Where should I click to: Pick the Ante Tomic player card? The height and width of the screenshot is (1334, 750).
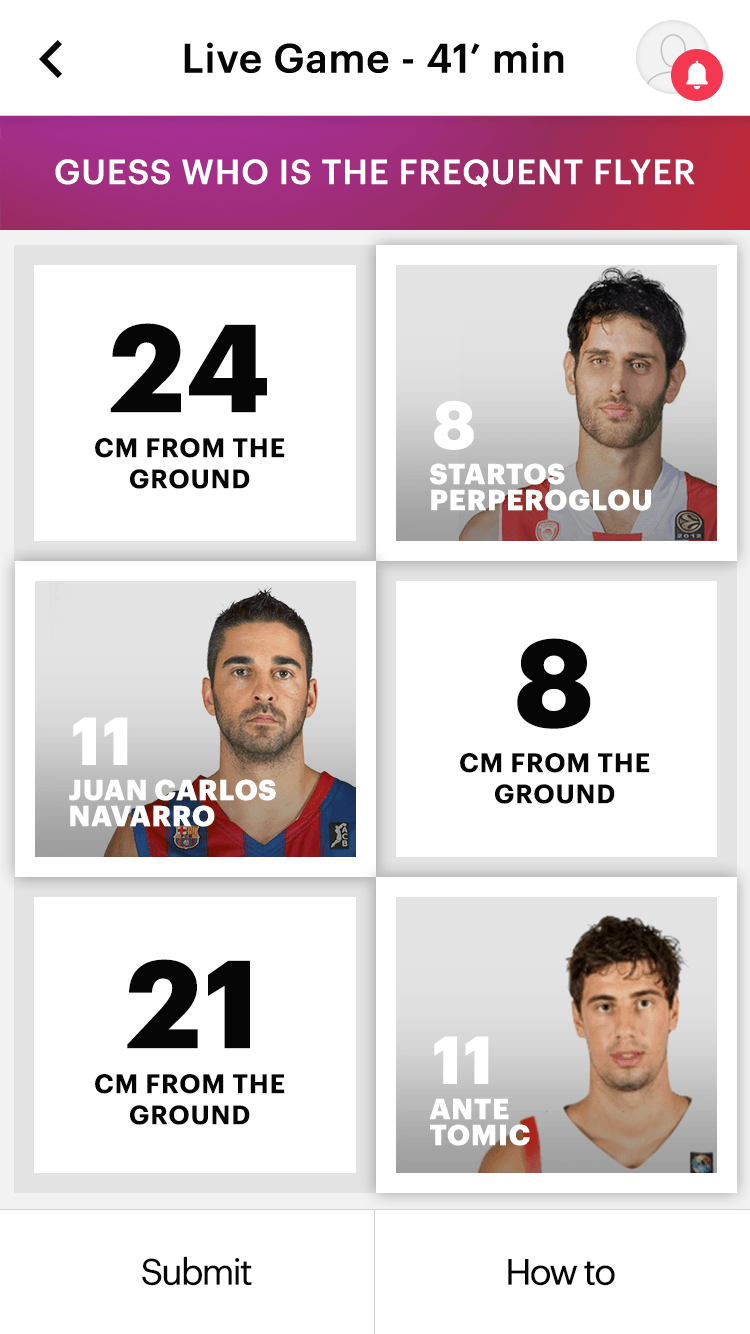(x=556, y=1035)
